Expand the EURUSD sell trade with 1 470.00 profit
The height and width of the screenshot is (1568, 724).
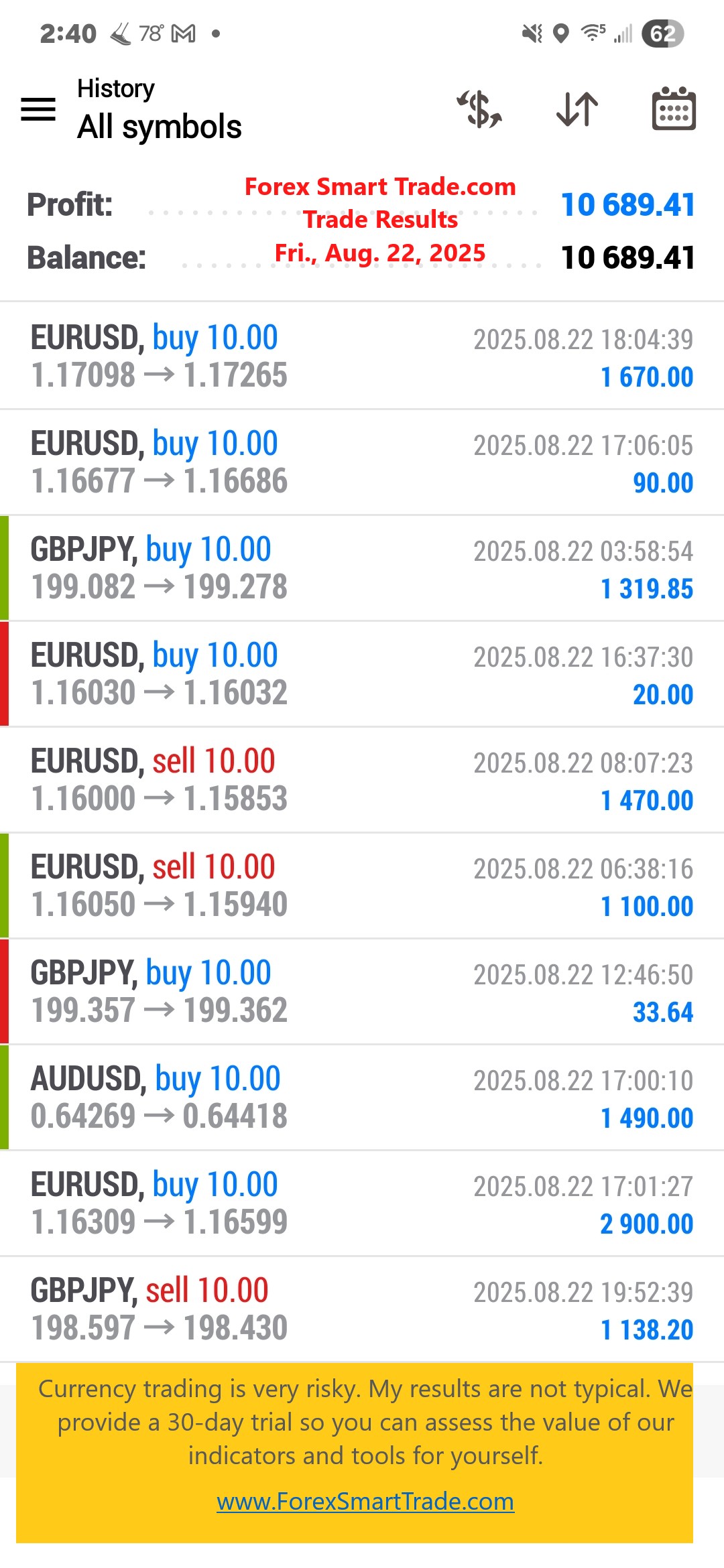coord(362,780)
